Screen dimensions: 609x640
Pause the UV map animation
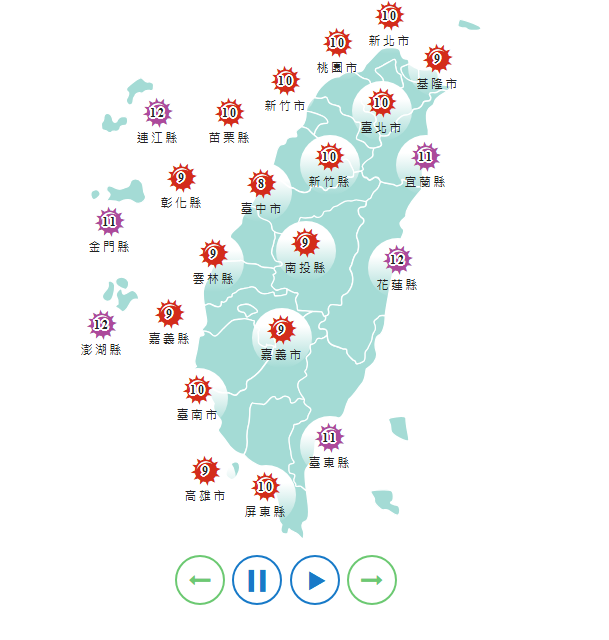pos(257,580)
